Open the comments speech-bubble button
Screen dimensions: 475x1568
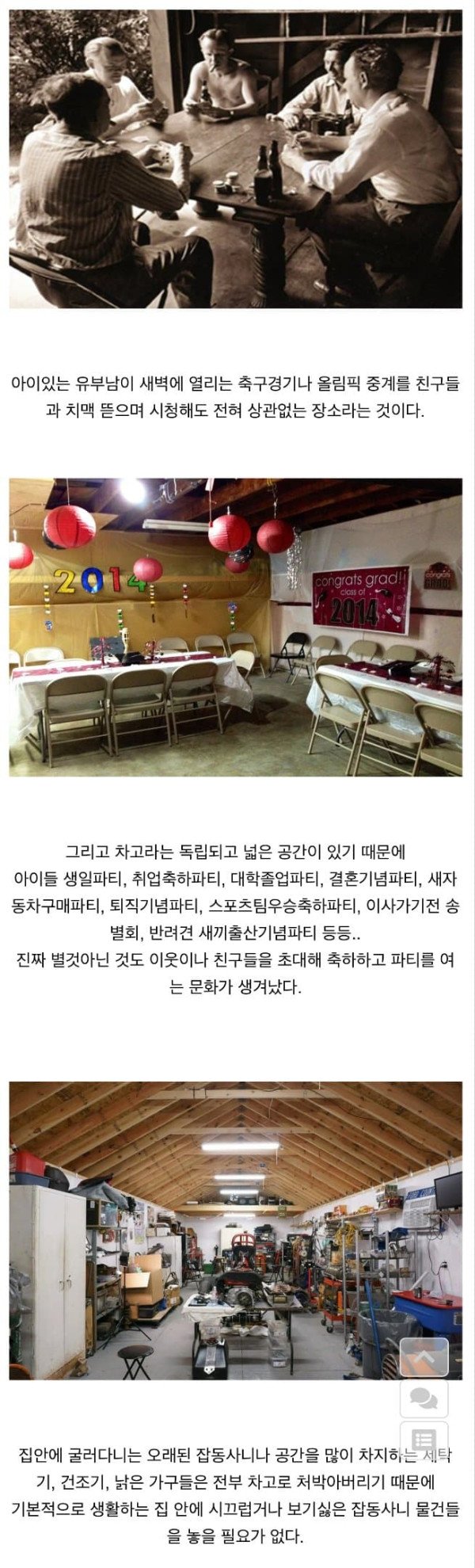tap(424, 1399)
